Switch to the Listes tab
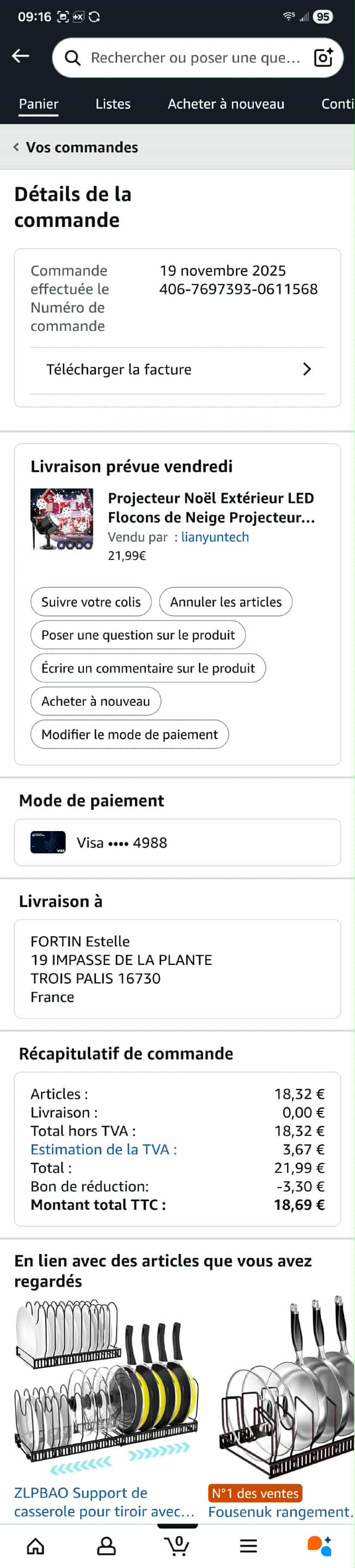Image resolution: width=355 pixels, height=1568 pixels. (x=113, y=104)
